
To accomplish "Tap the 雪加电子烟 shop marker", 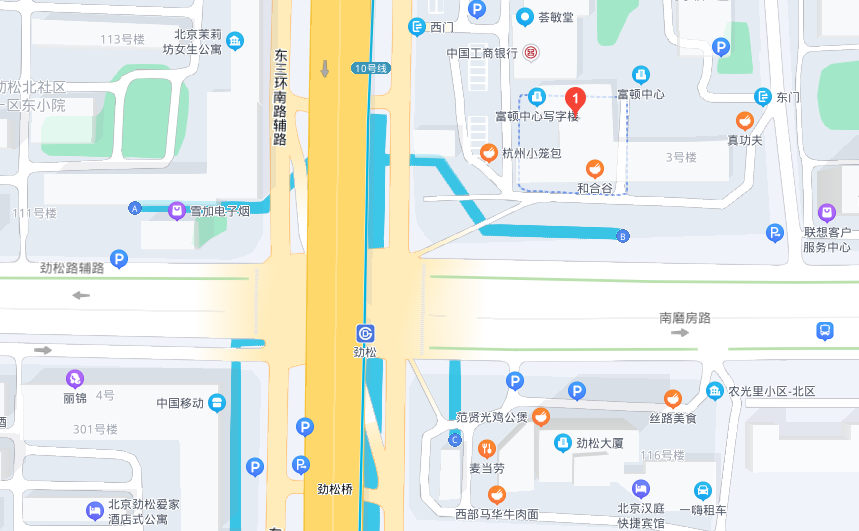I will pyautogui.click(x=176, y=210).
